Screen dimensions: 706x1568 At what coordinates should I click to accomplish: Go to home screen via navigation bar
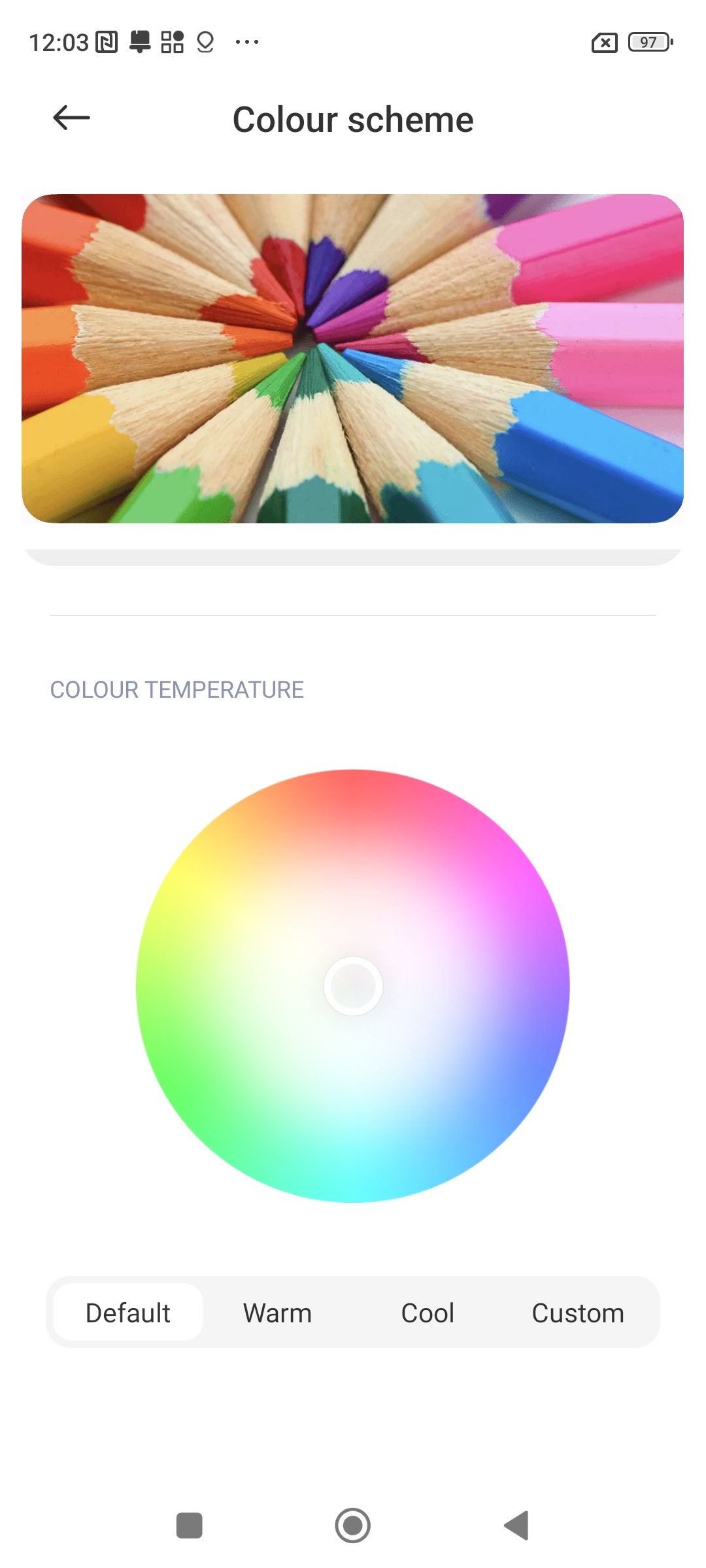tap(353, 1526)
